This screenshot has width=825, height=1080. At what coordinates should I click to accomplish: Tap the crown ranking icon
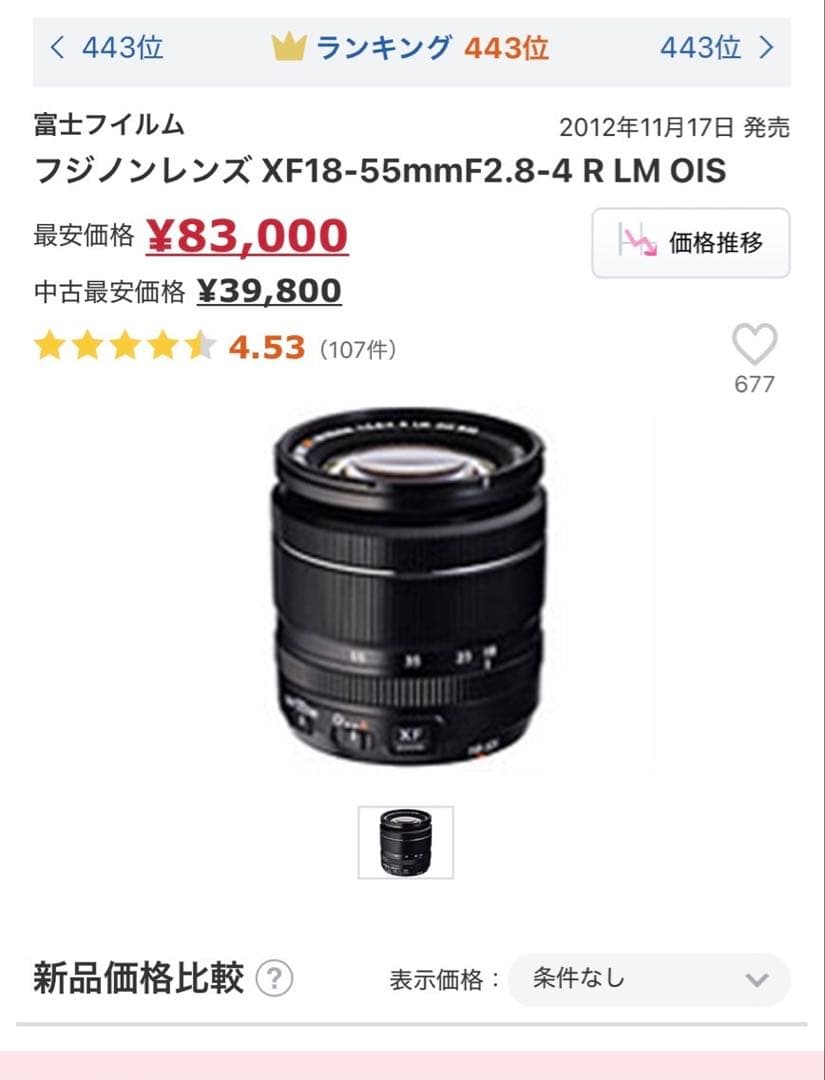click(x=289, y=46)
